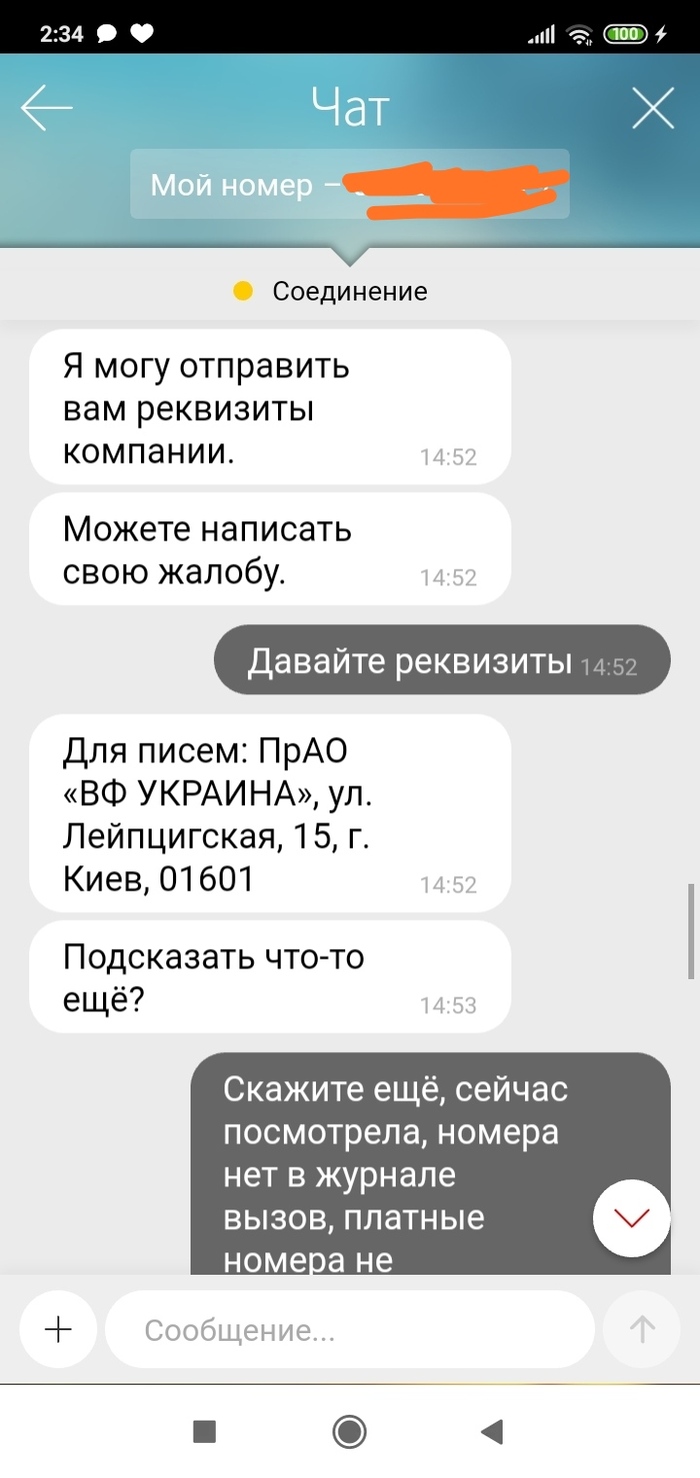Close the chat with the X icon
700x1478 pixels.
[x=653, y=108]
